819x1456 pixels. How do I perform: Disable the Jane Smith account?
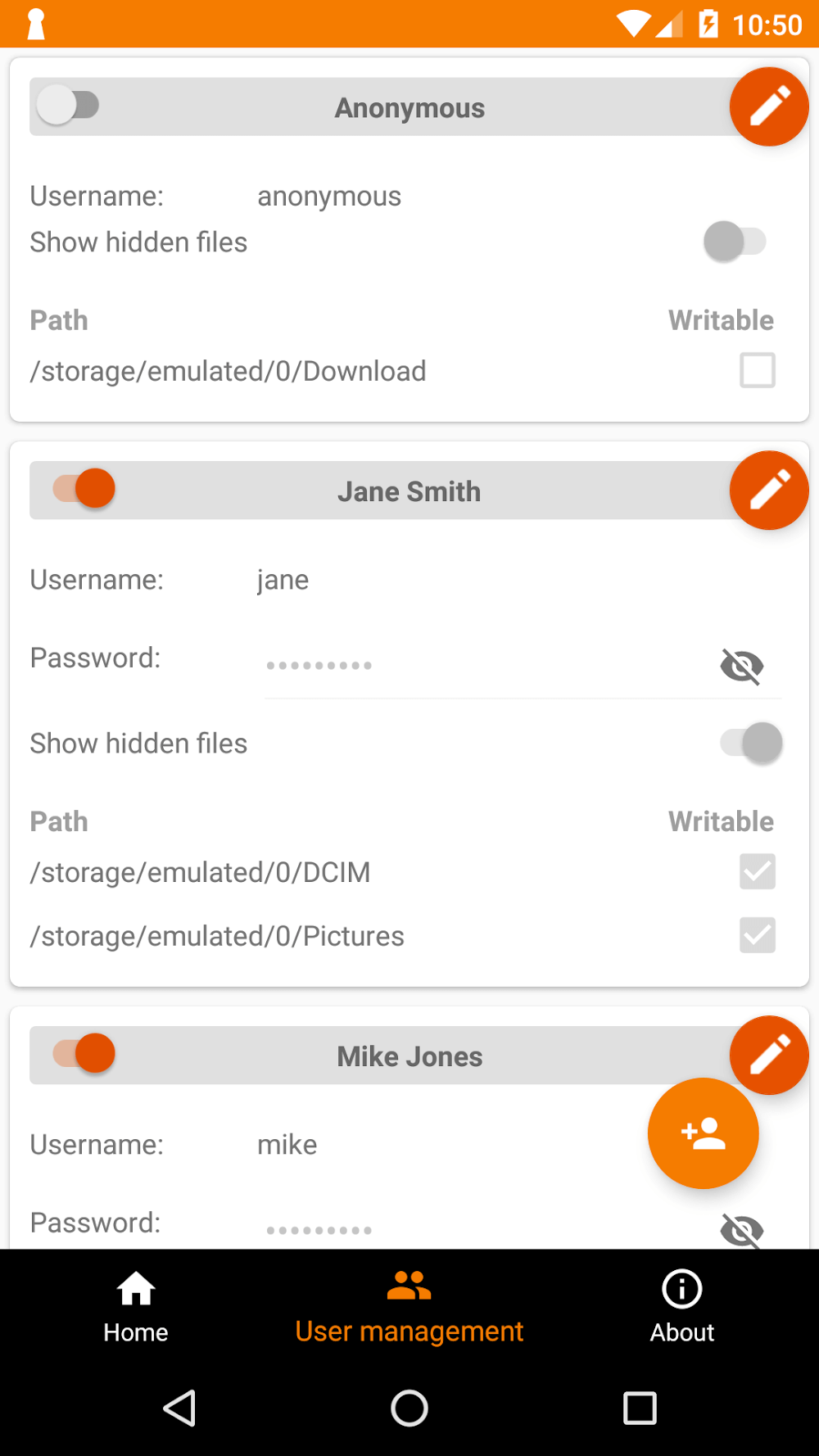(85, 489)
